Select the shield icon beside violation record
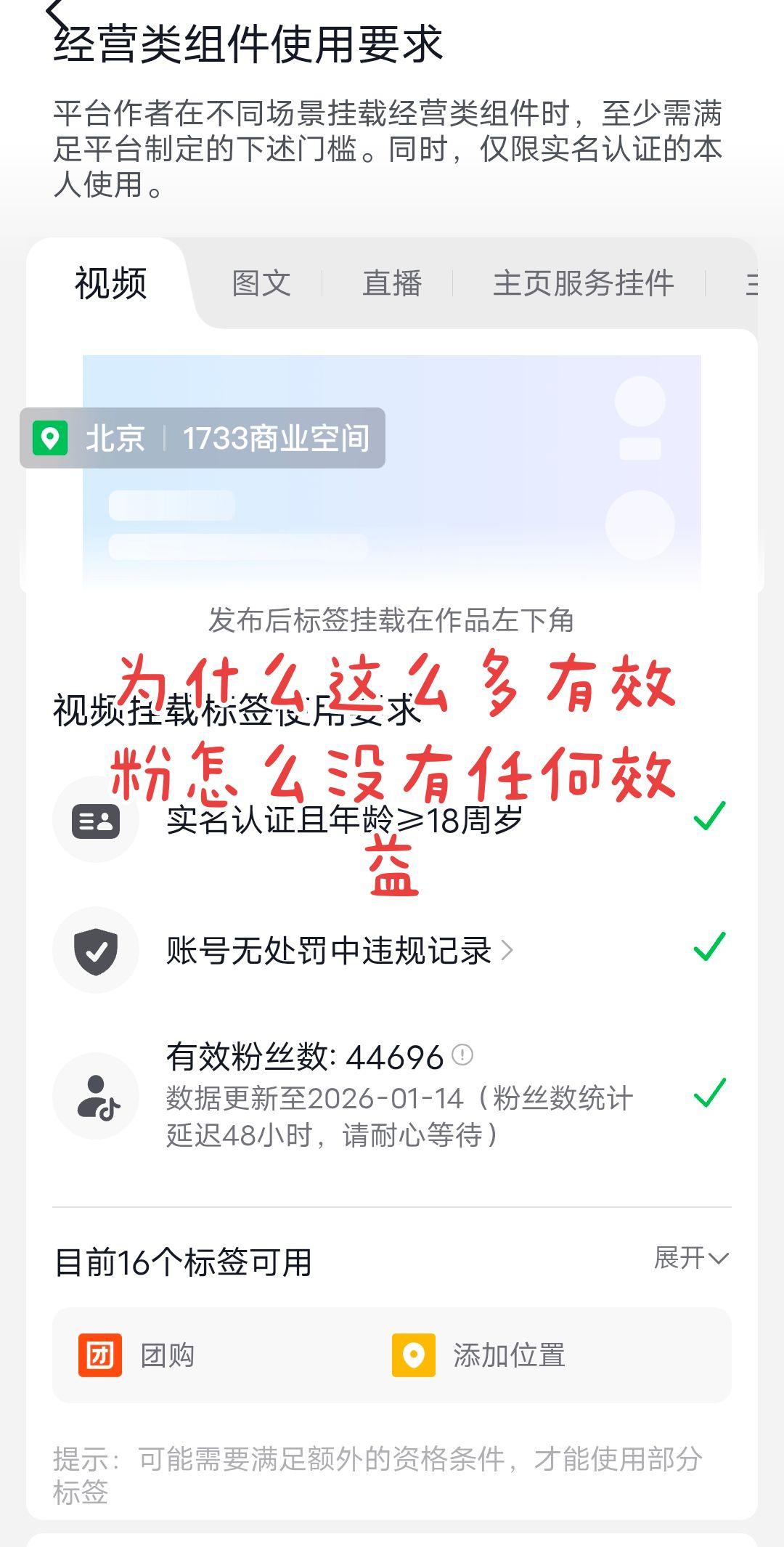Viewport: 784px width, 1547px height. tap(97, 950)
